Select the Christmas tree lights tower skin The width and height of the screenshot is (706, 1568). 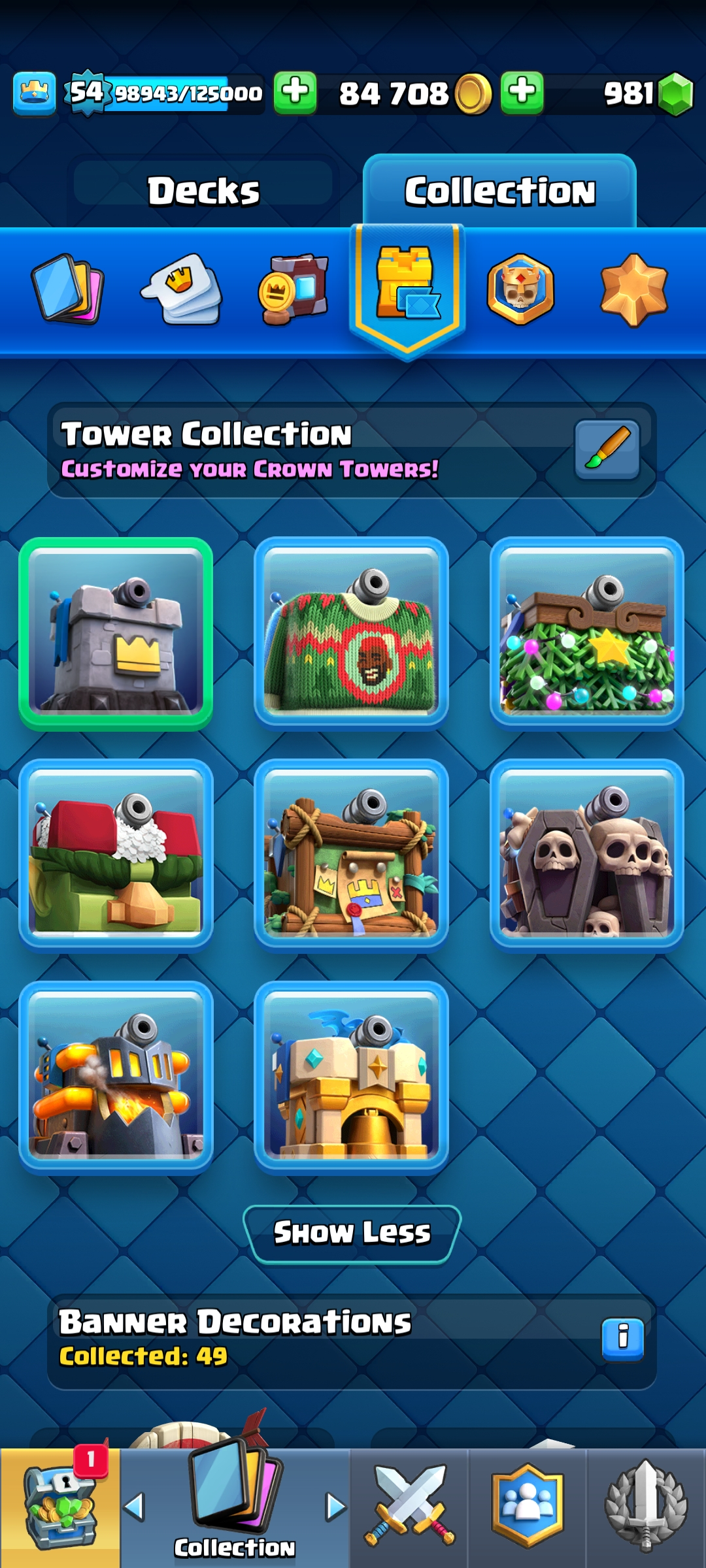point(586,634)
